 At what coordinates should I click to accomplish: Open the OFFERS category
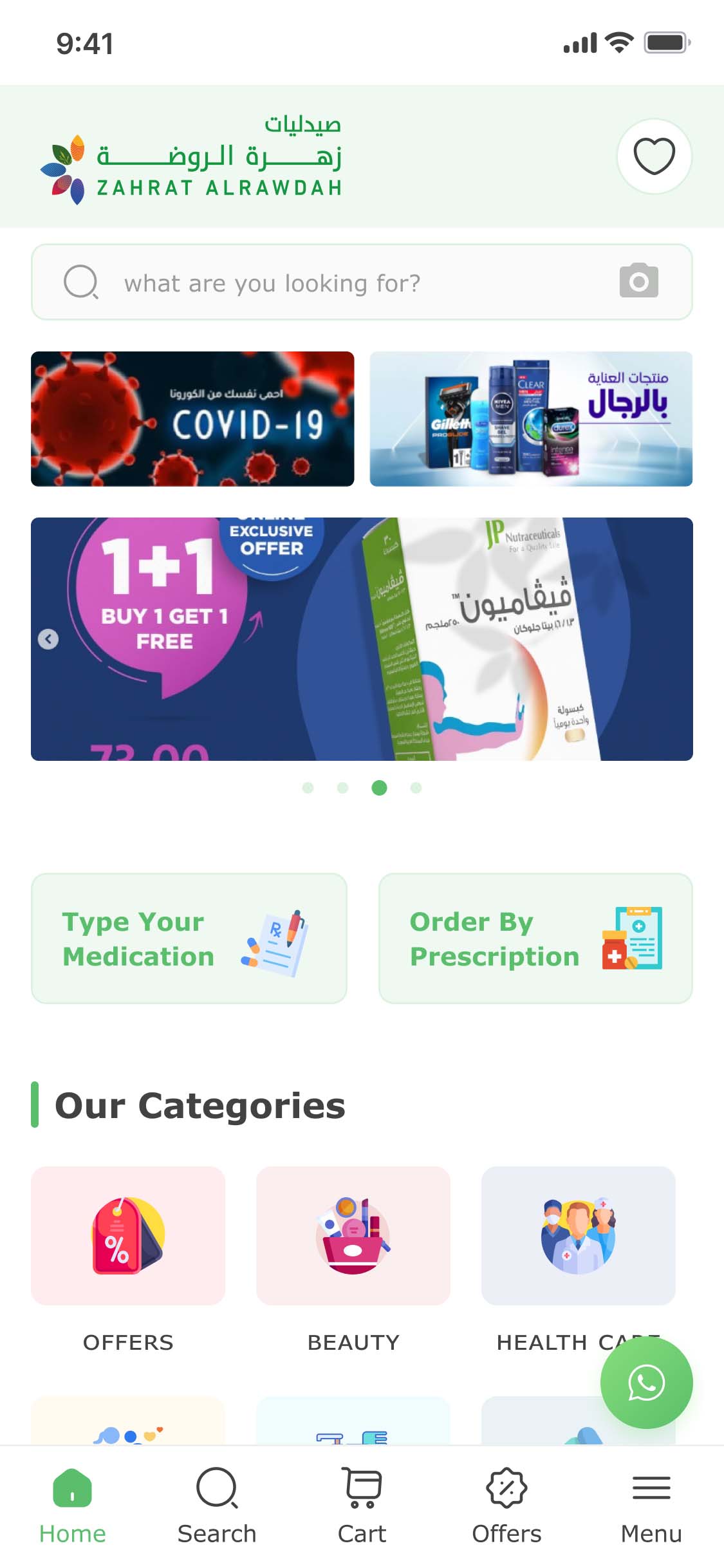click(x=128, y=1236)
